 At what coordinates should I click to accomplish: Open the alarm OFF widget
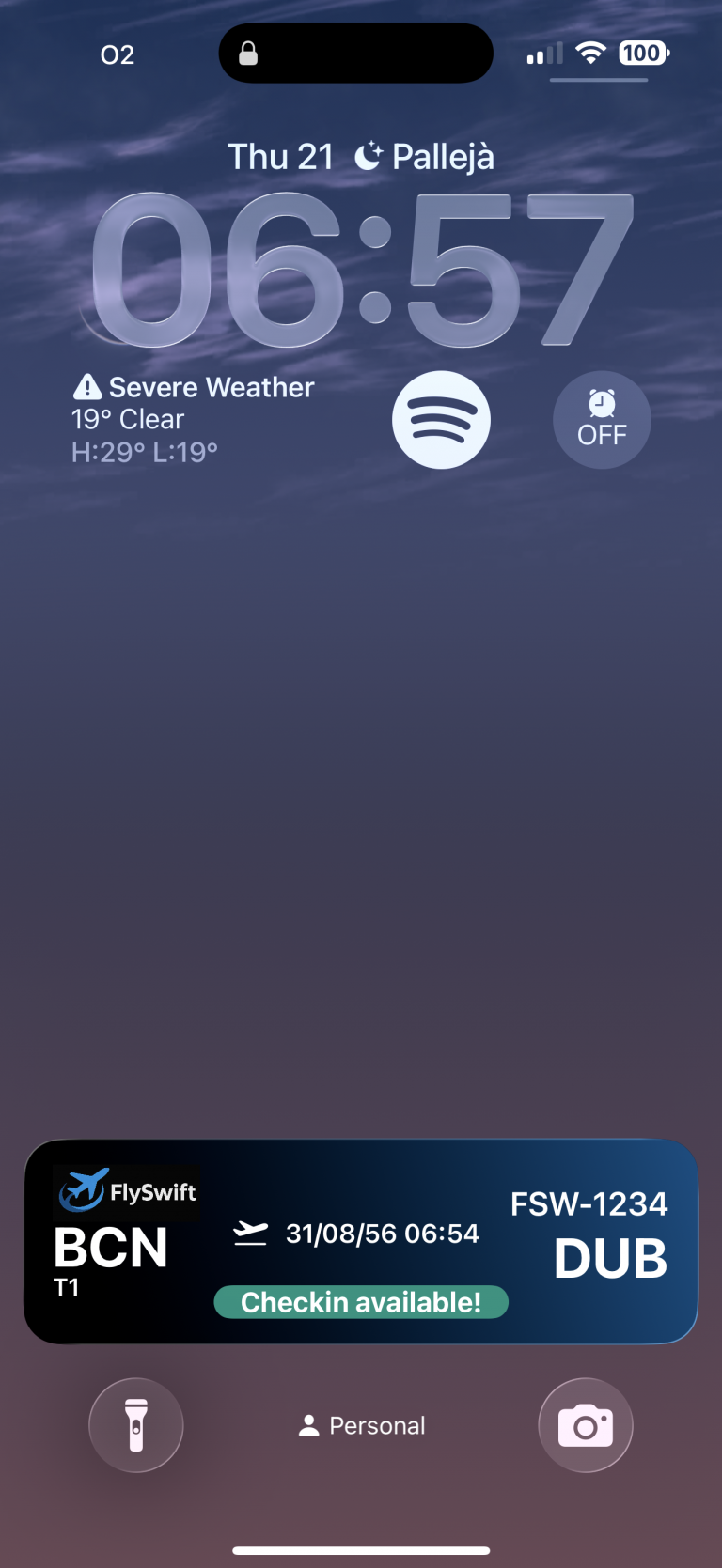point(602,420)
